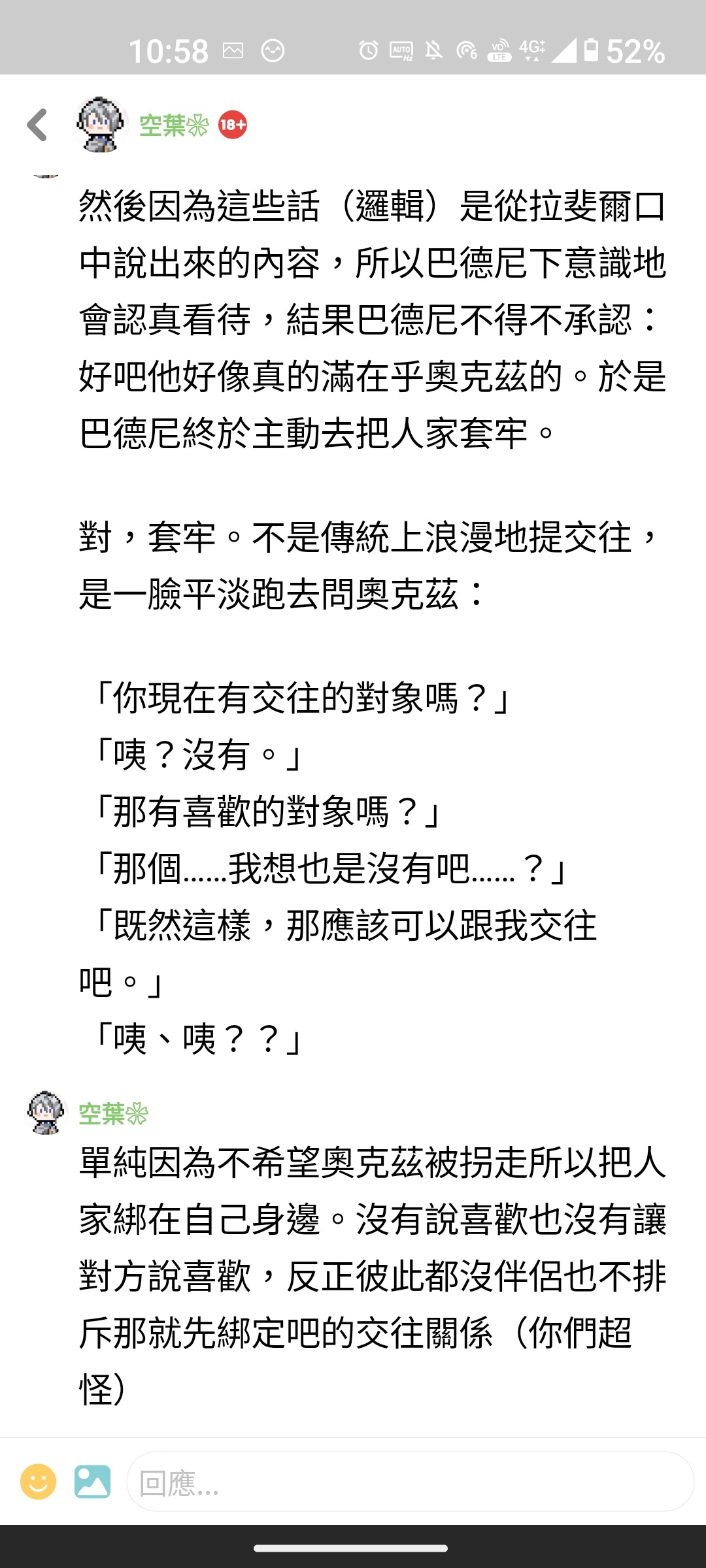Tap the 空葉 name above the last reply
The image size is (706, 1568).
(113, 1114)
